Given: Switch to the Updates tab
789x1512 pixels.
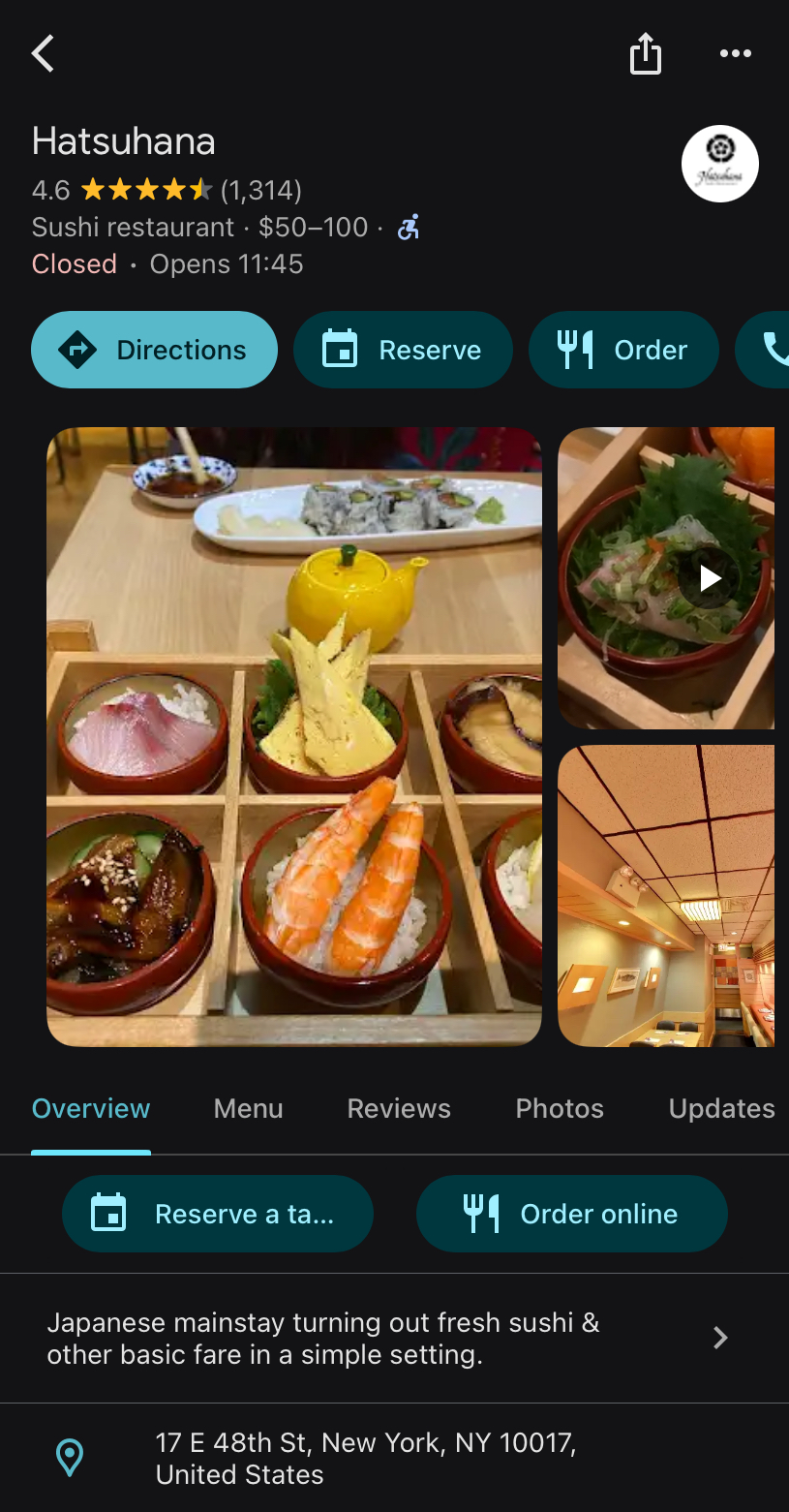Looking at the screenshot, I should point(722,1108).
